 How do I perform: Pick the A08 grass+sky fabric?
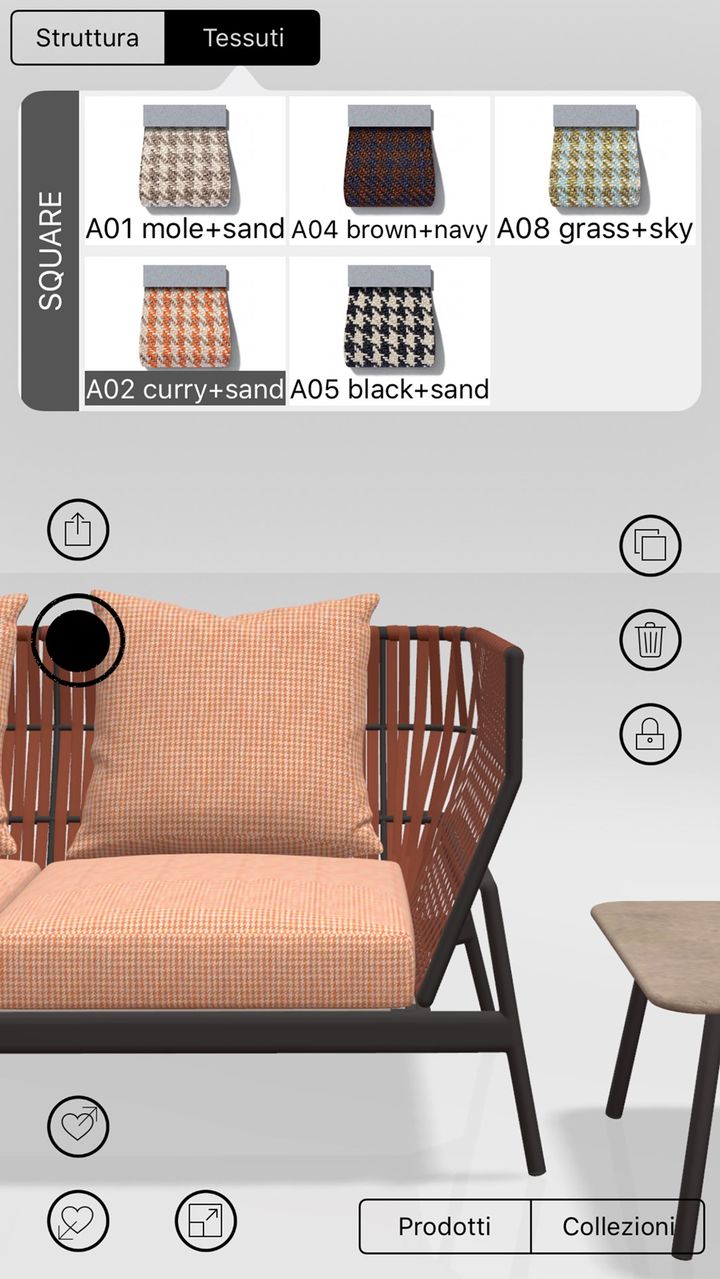[x=595, y=170]
